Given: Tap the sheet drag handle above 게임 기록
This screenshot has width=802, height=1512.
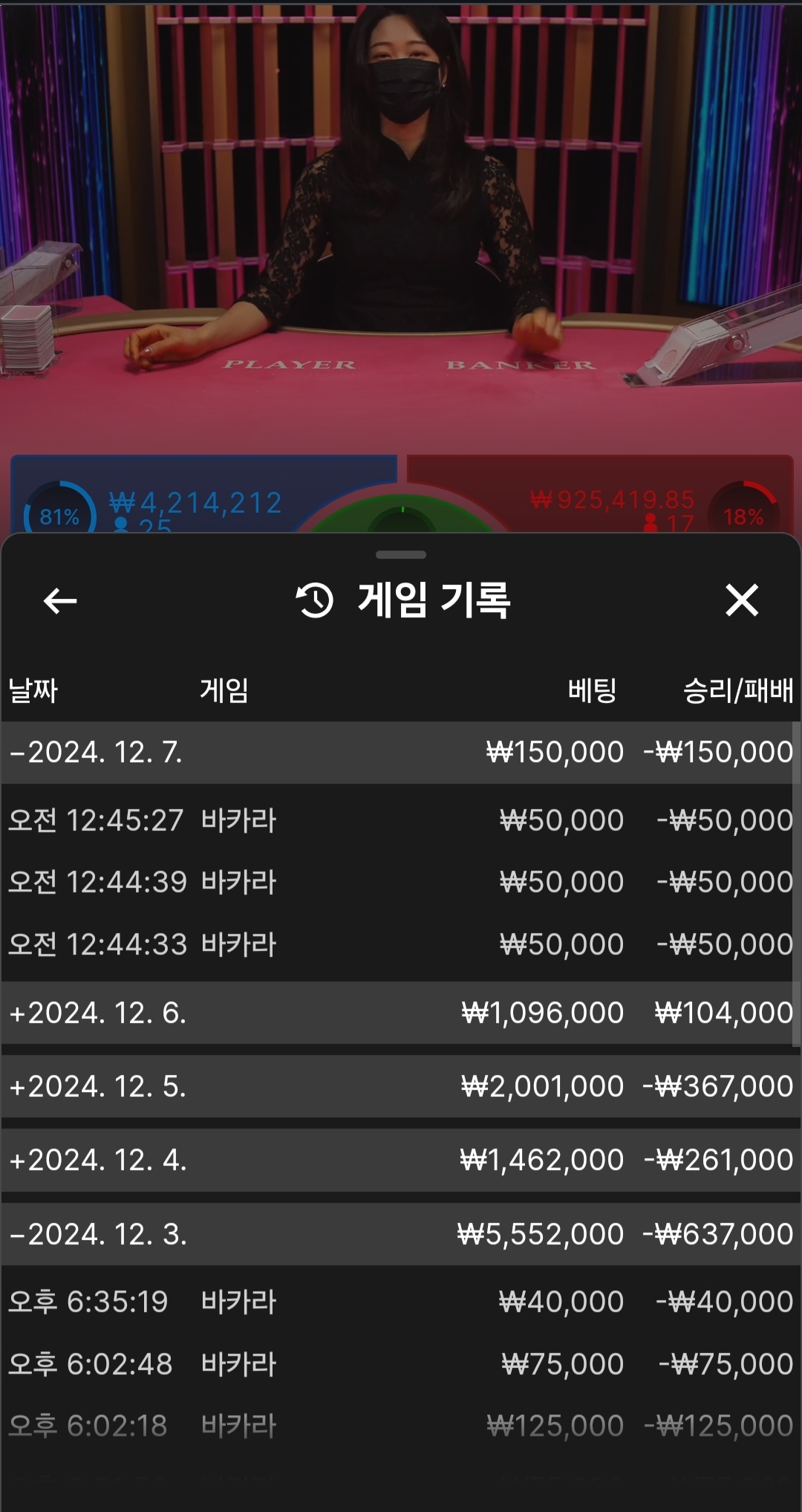Looking at the screenshot, I should coord(401,554).
